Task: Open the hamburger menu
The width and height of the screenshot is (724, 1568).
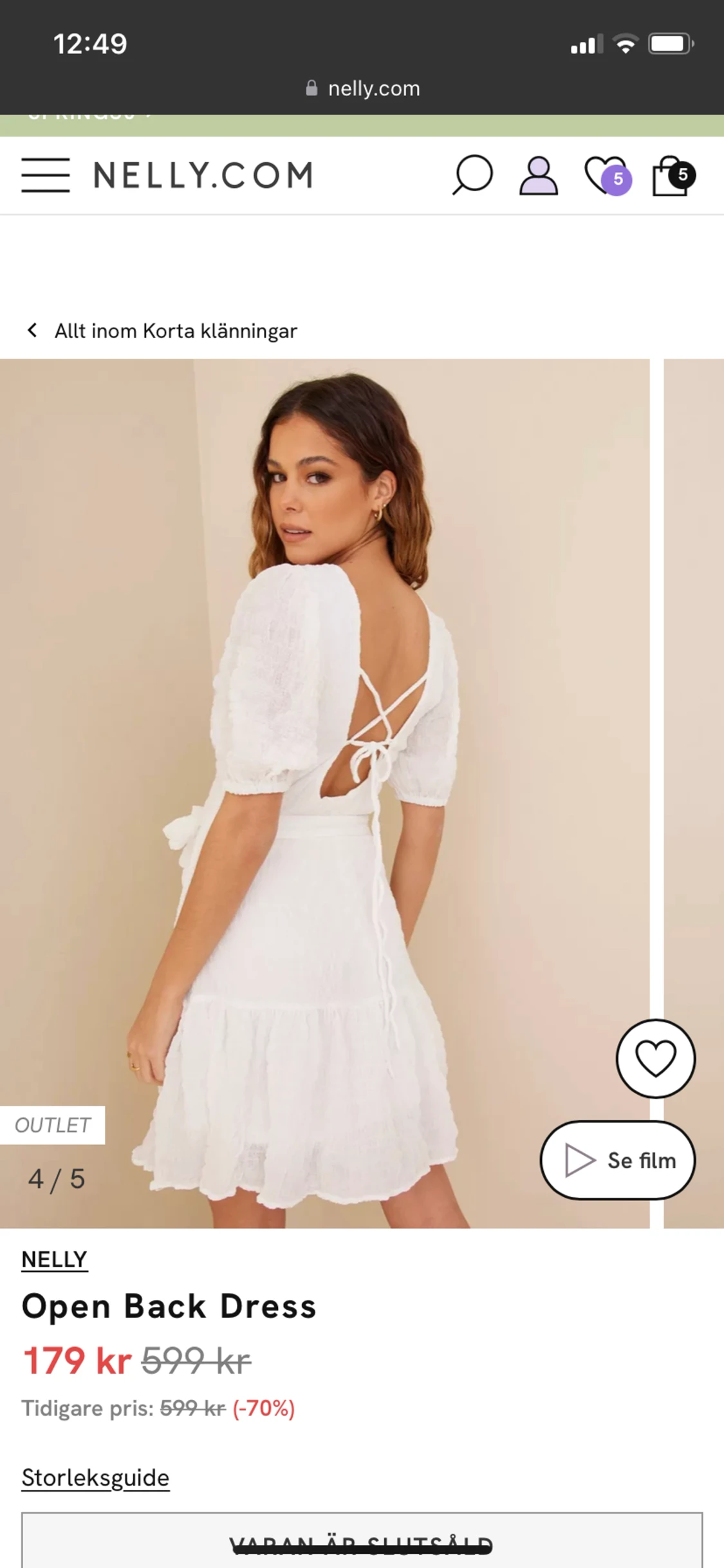Action: [x=45, y=175]
